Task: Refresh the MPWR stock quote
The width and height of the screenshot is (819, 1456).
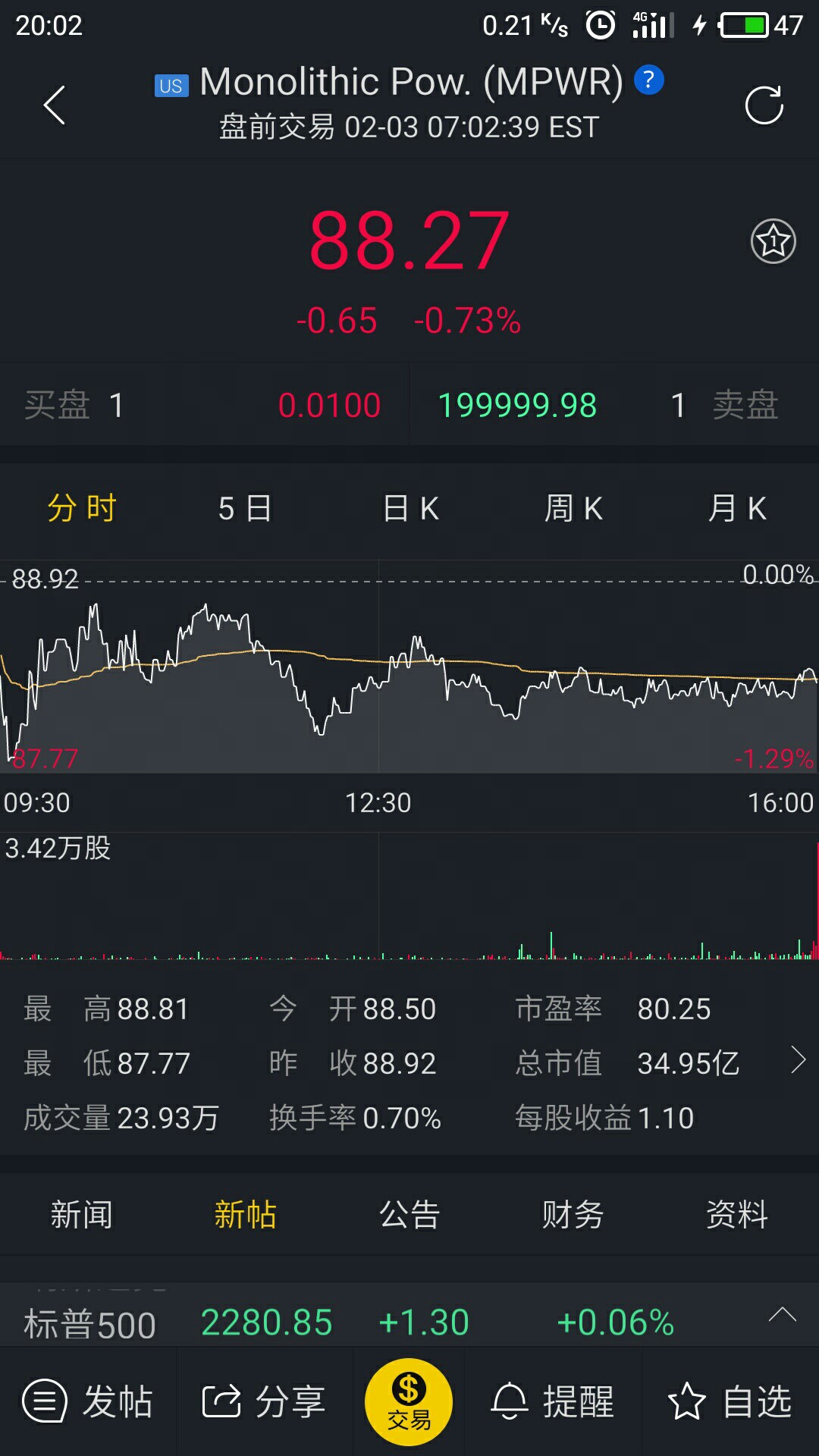Action: pos(764,105)
